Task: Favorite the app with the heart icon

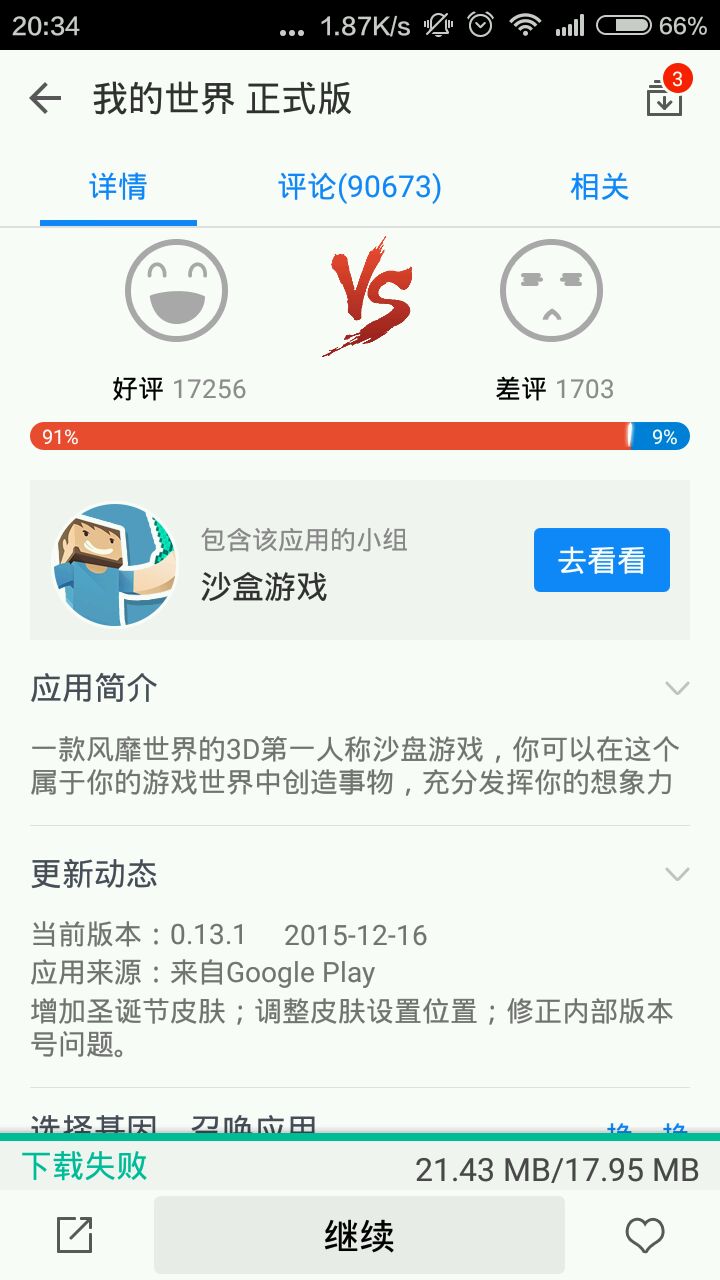Action: click(645, 1236)
